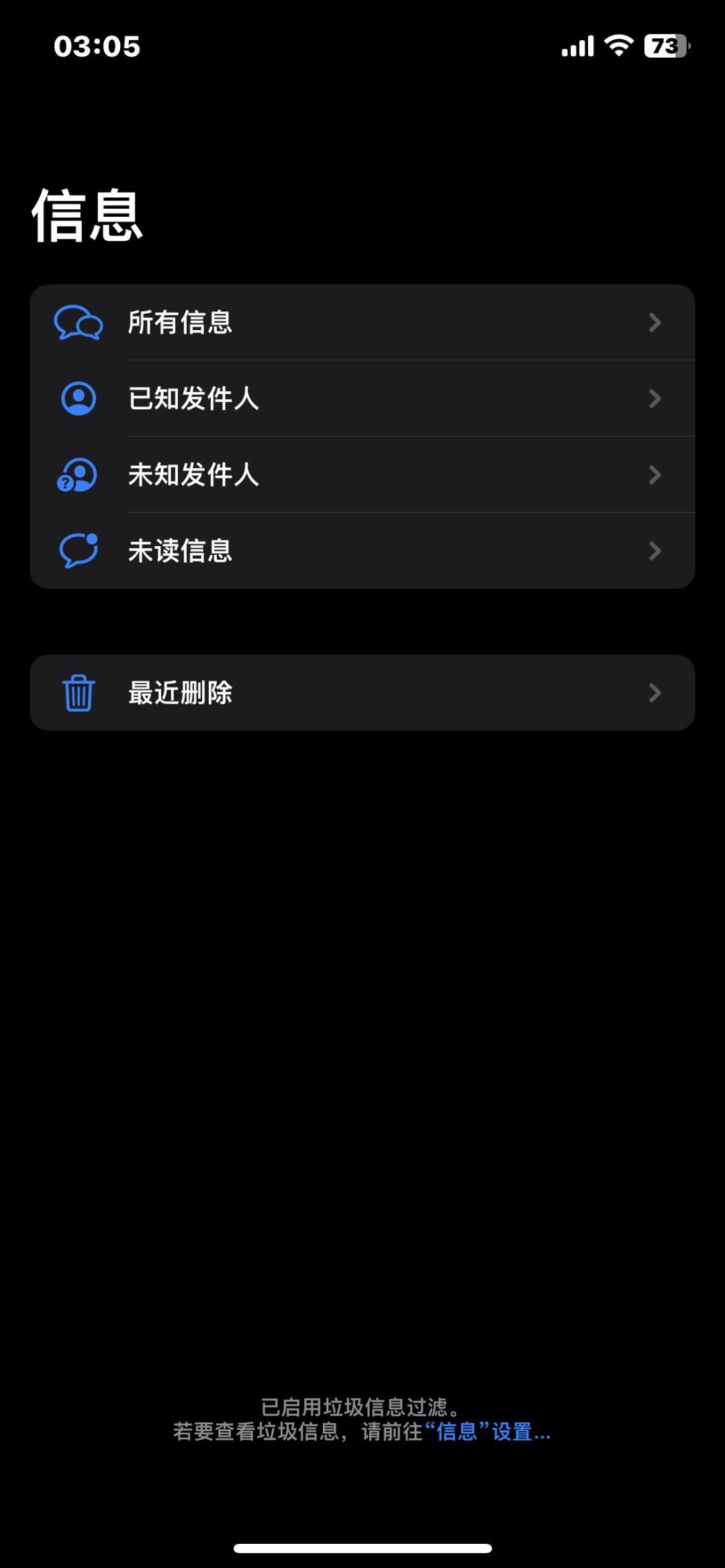Tap the Wi-Fi icon in the status bar
725x1568 pixels.
[615, 46]
